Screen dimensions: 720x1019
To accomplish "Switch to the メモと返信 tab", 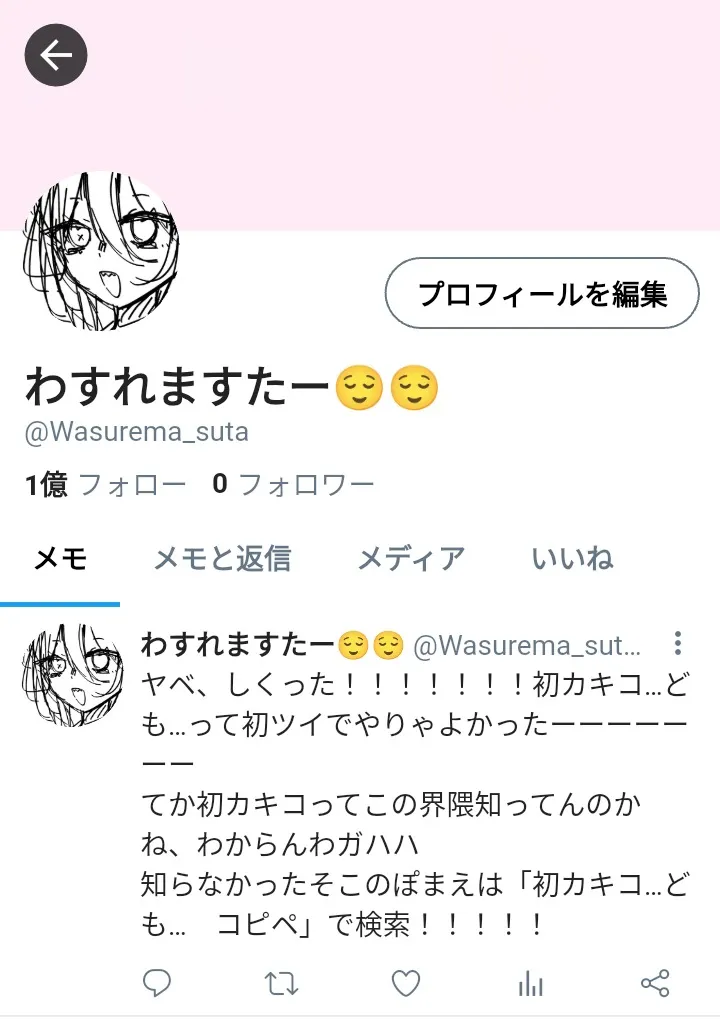I will tap(222, 559).
